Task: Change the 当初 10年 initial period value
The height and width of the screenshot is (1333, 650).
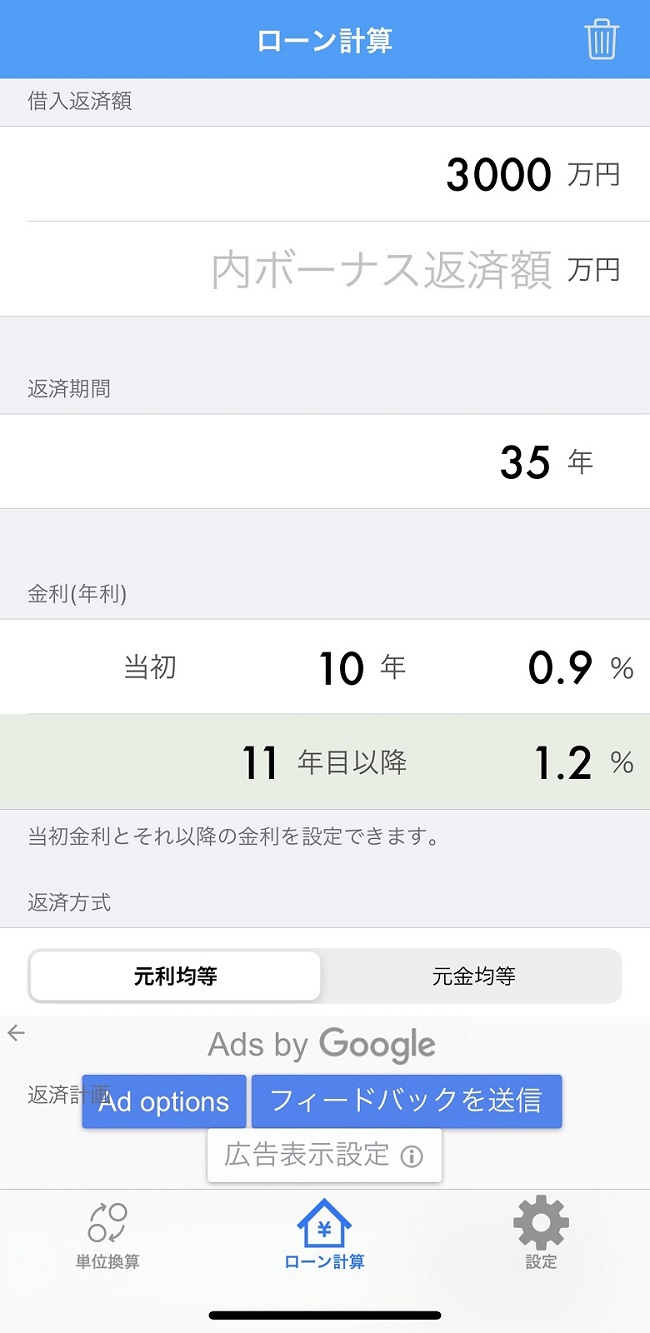Action: (x=341, y=668)
